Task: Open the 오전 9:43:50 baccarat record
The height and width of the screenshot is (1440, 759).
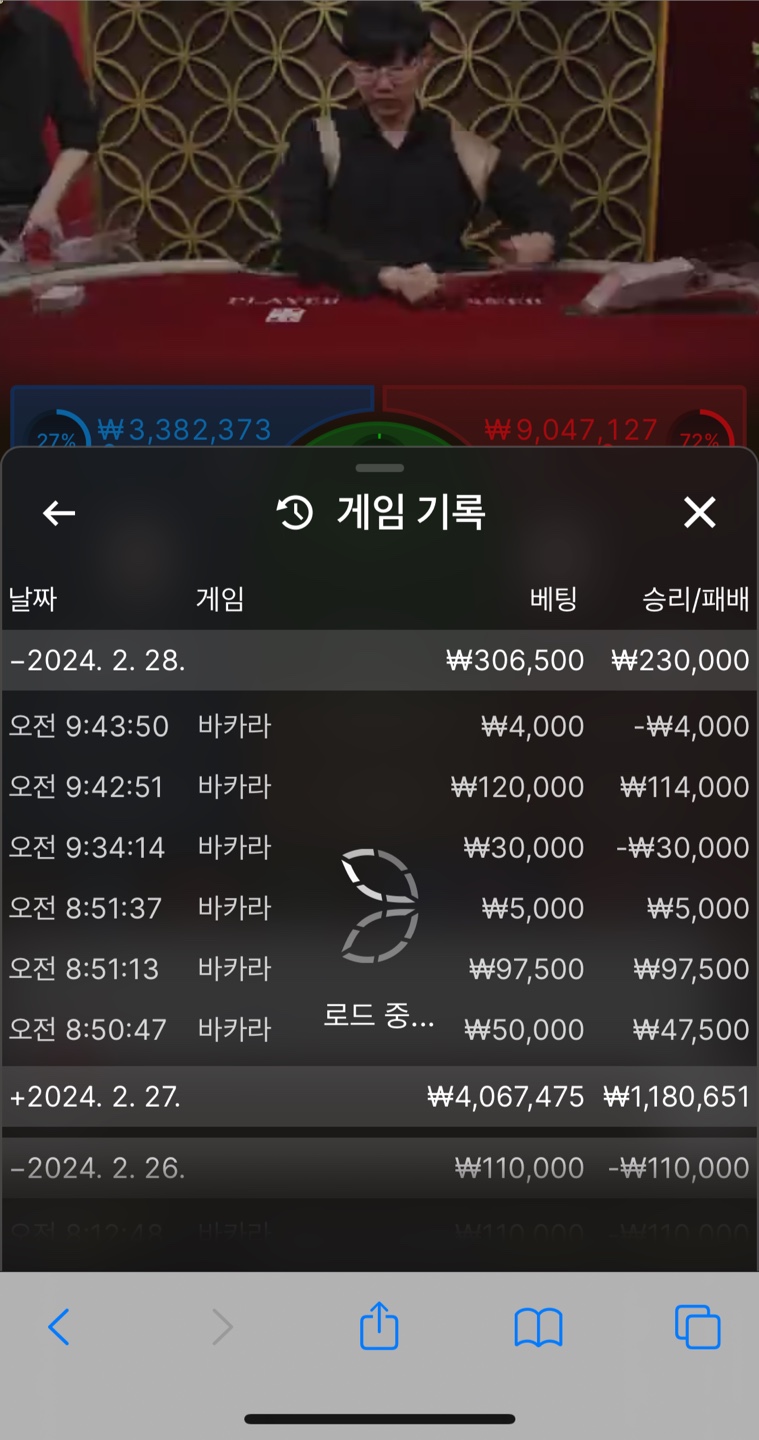Action: pyautogui.click(x=379, y=726)
